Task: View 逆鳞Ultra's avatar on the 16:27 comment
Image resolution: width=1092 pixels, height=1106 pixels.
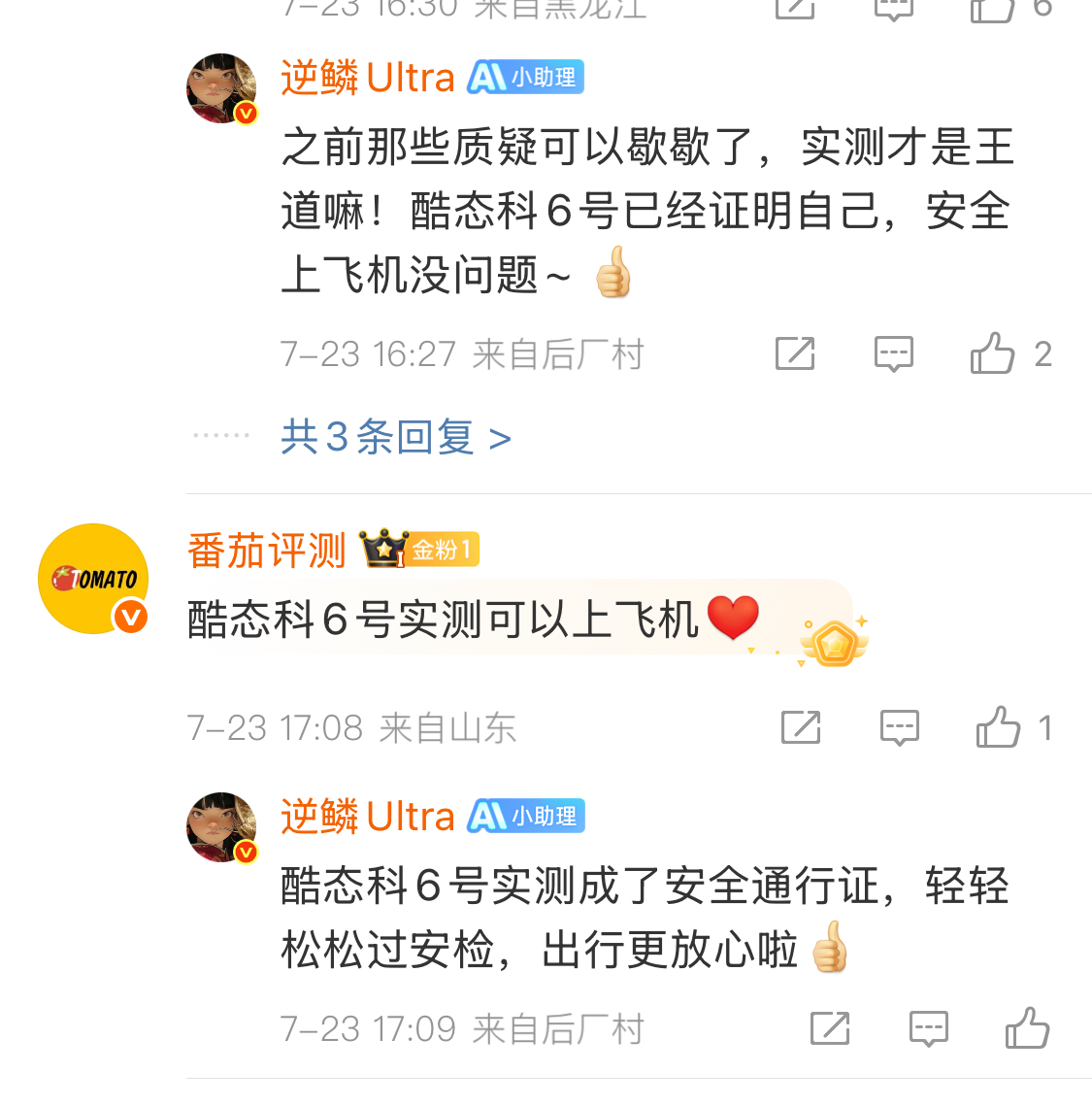Action: [x=221, y=88]
